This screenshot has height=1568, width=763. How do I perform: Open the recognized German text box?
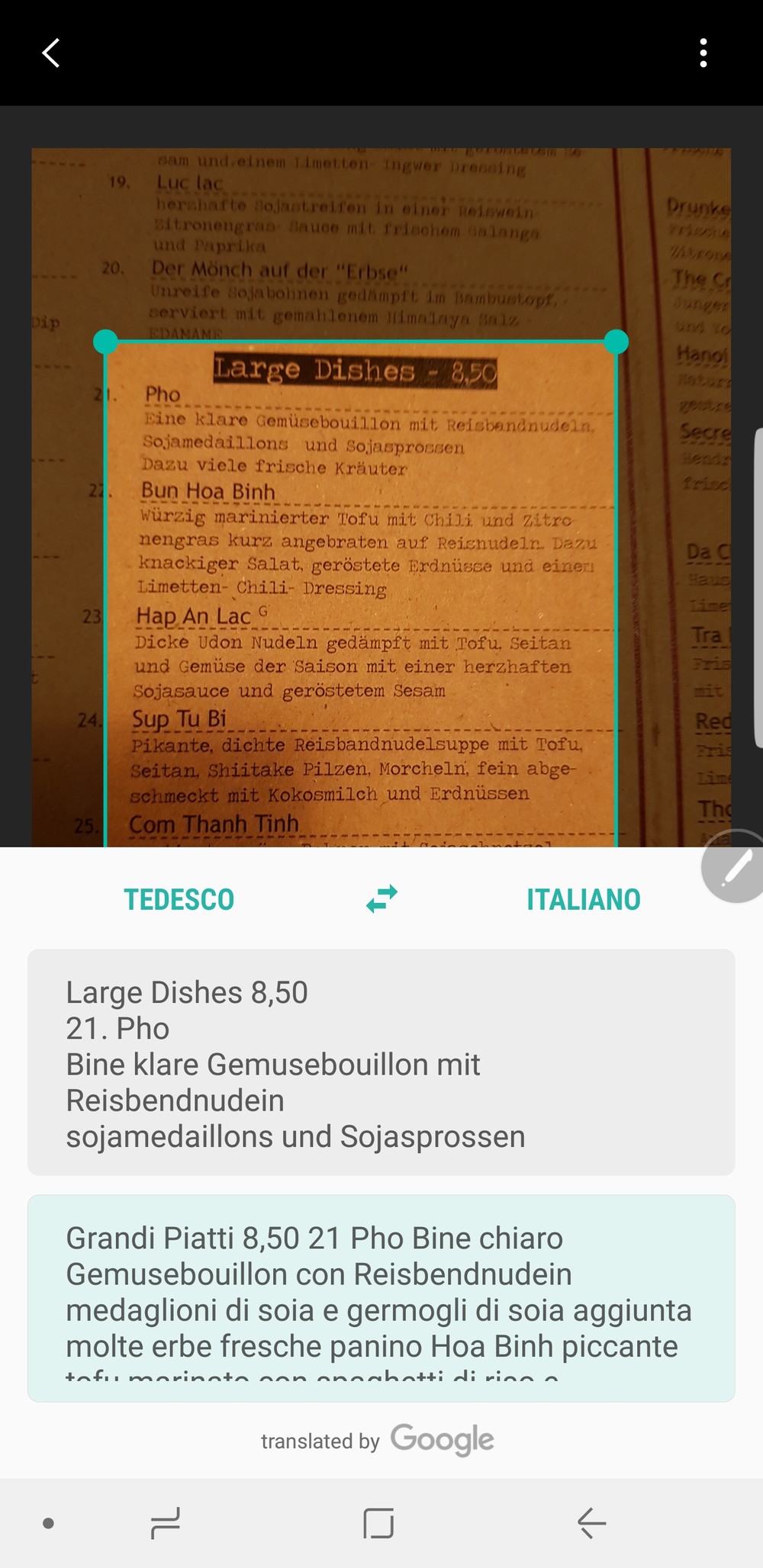click(381, 1062)
